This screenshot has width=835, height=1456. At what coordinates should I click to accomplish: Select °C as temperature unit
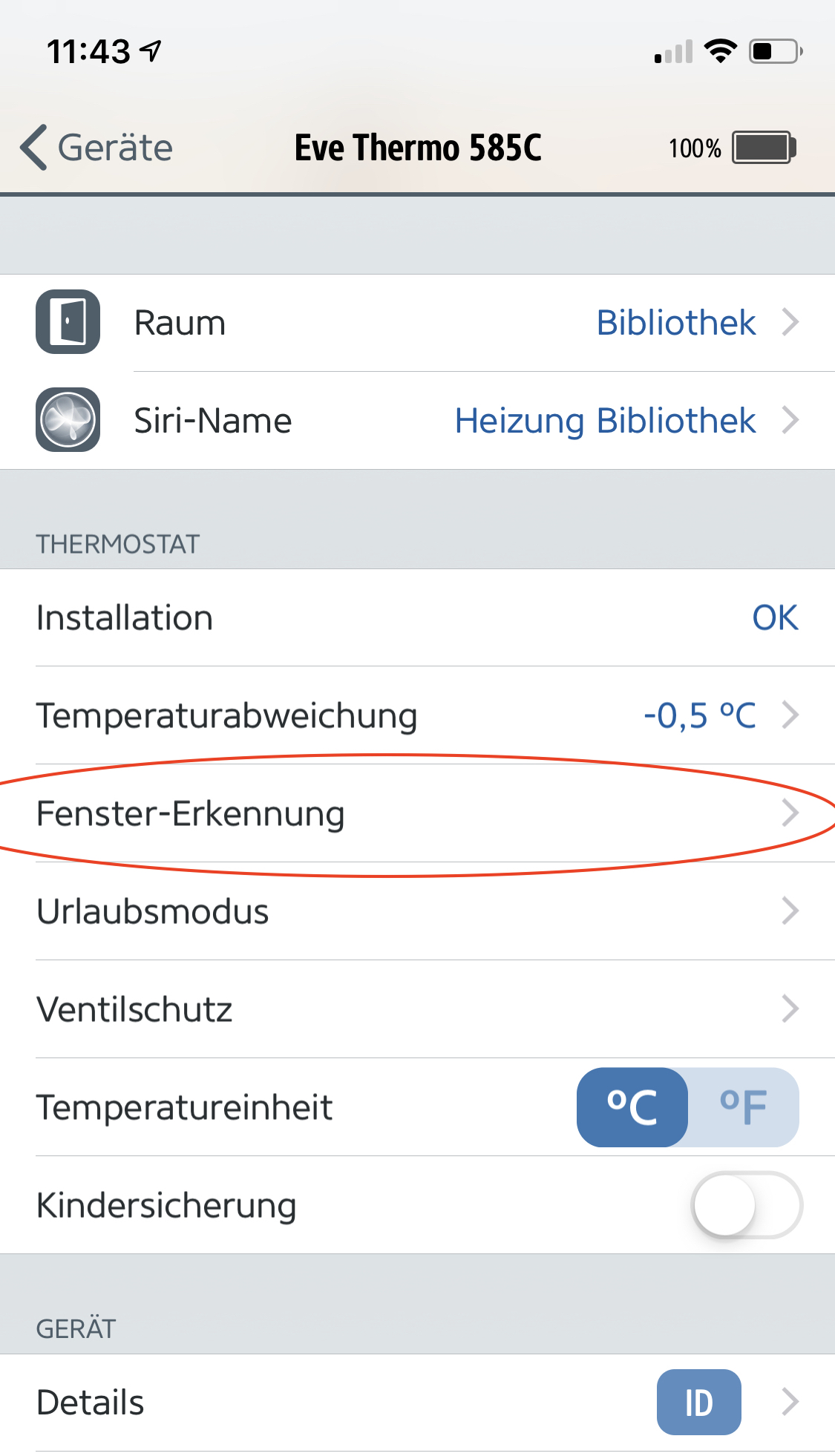[x=632, y=1107]
